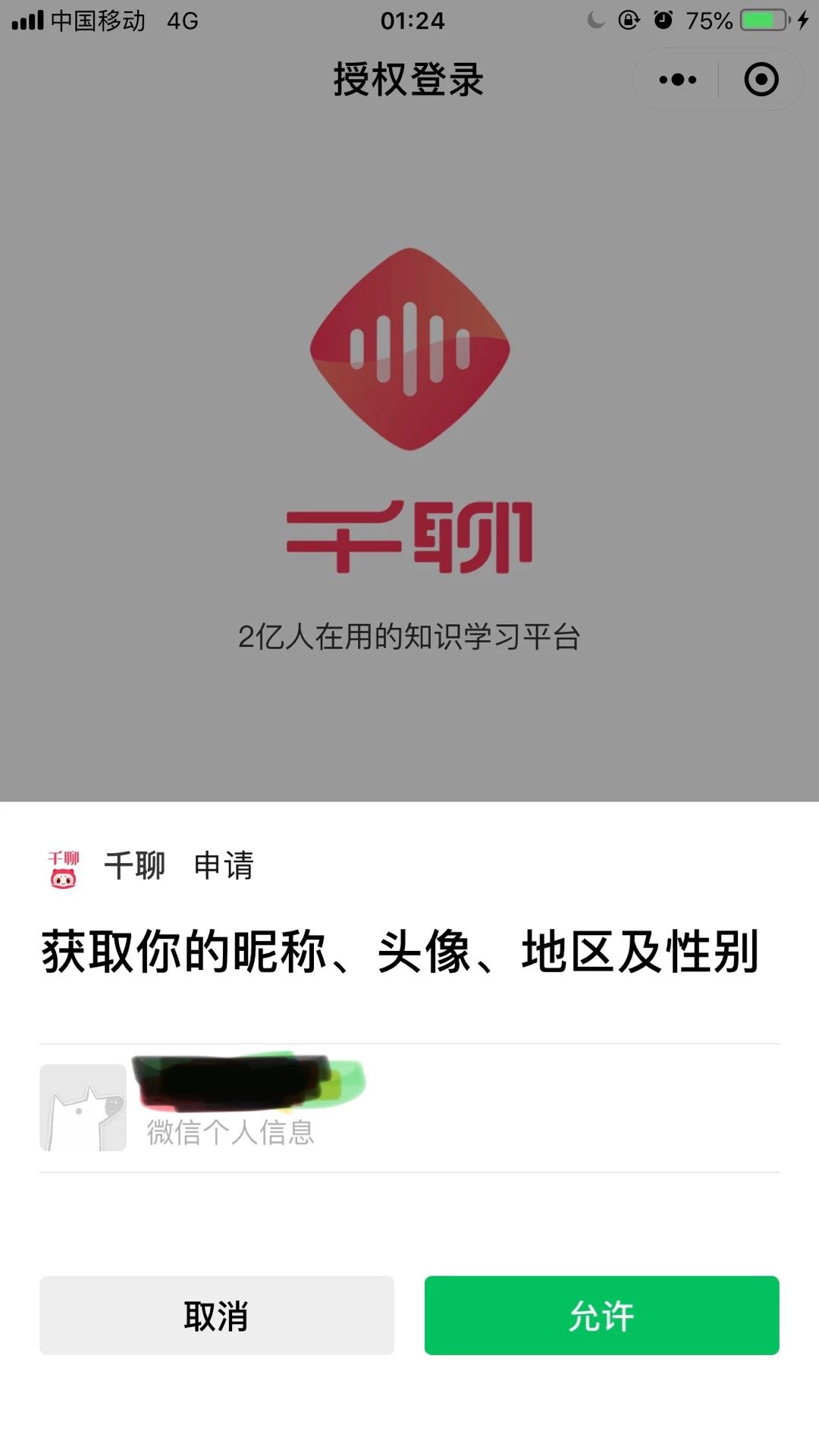Select the 微信个人信息 account row
819x1456 pixels.
coord(408,1107)
